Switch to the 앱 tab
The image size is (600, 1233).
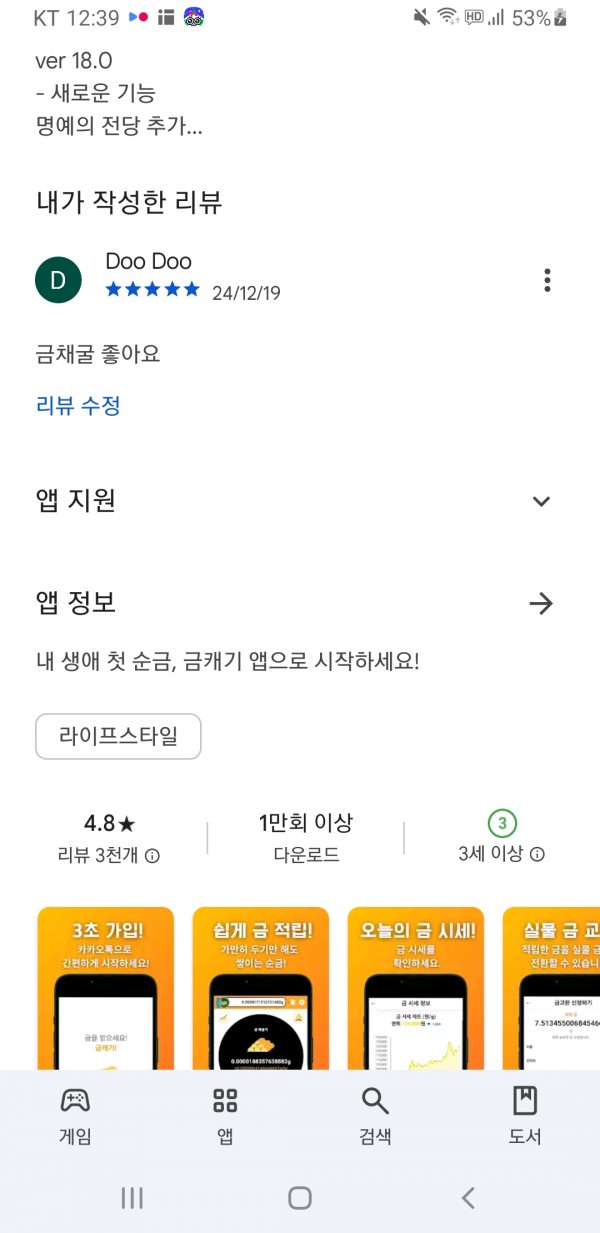click(x=225, y=1117)
